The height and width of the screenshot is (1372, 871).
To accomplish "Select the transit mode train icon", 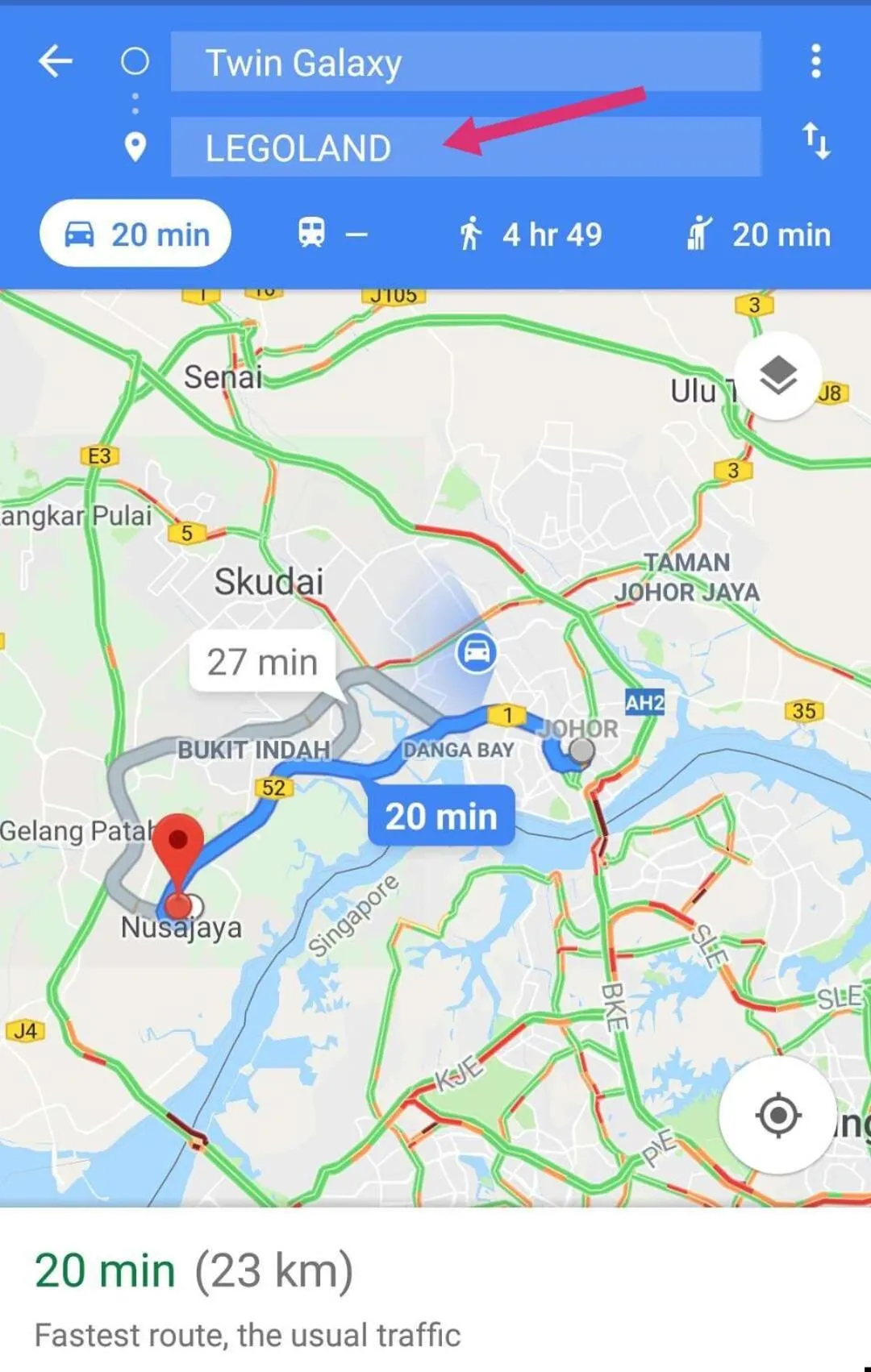I will (311, 233).
